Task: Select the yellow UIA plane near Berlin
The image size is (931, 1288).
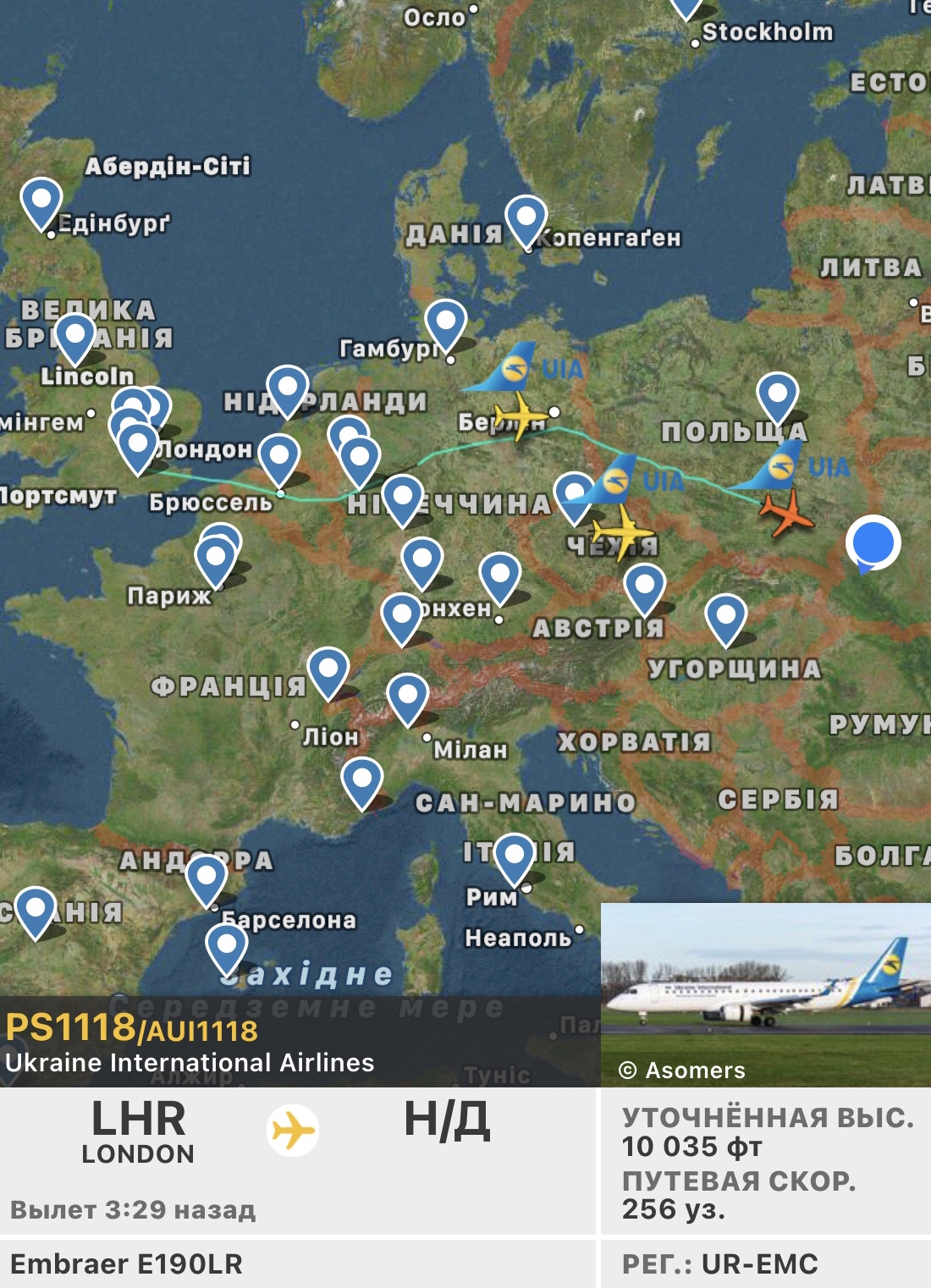Action: [x=520, y=416]
